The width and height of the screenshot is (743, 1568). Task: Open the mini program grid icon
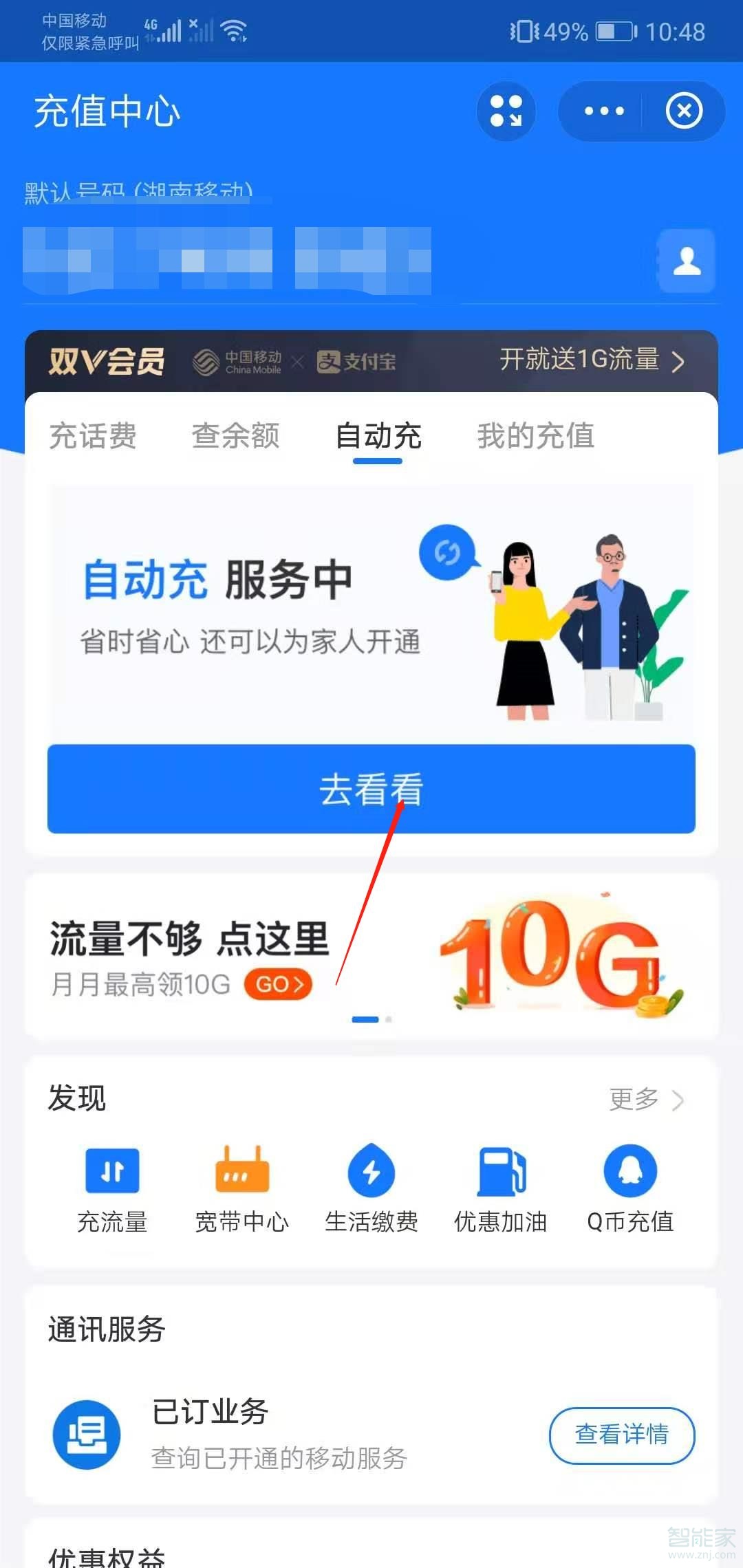tap(506, 111)
